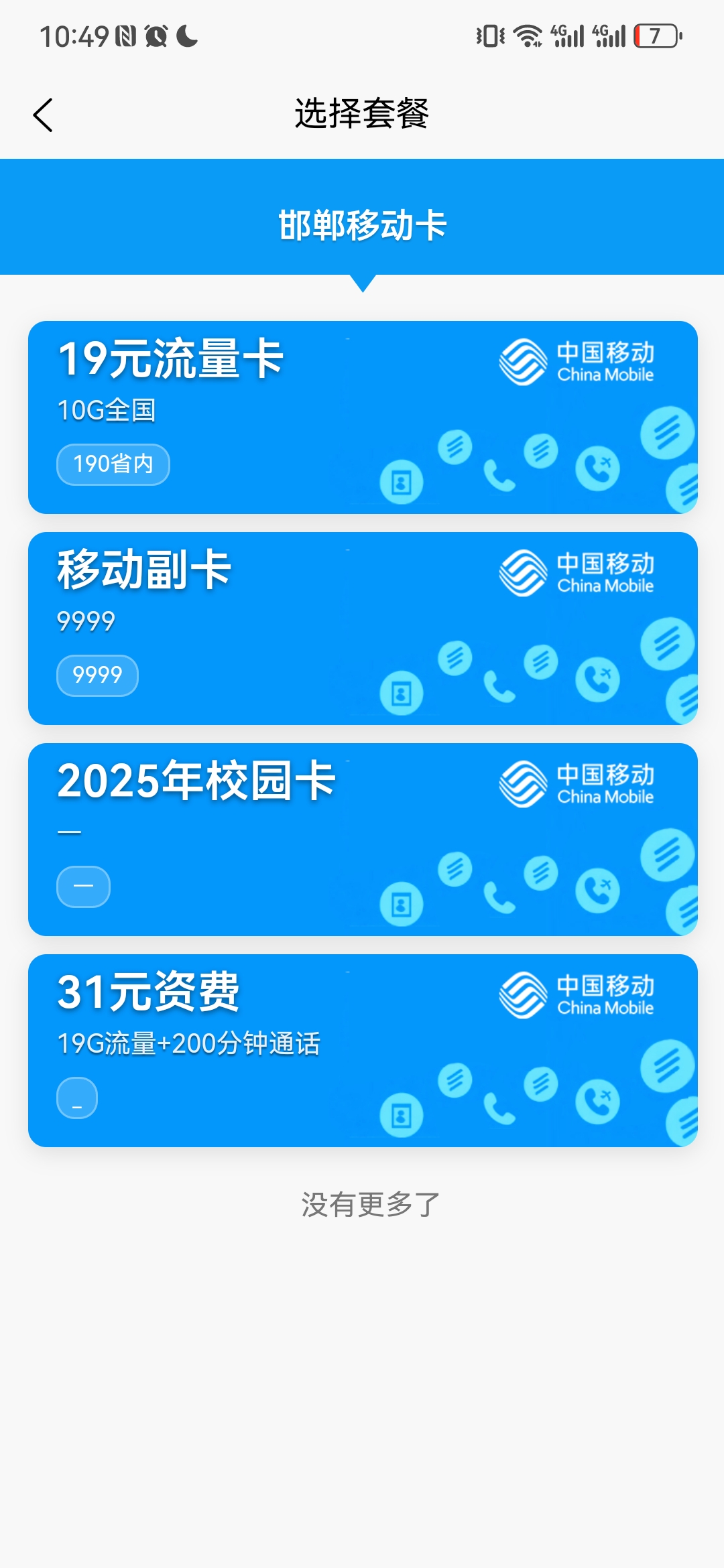Toggle the 9999 tag chip
This screenshot has width=724, height=1568.
point(97,675)
